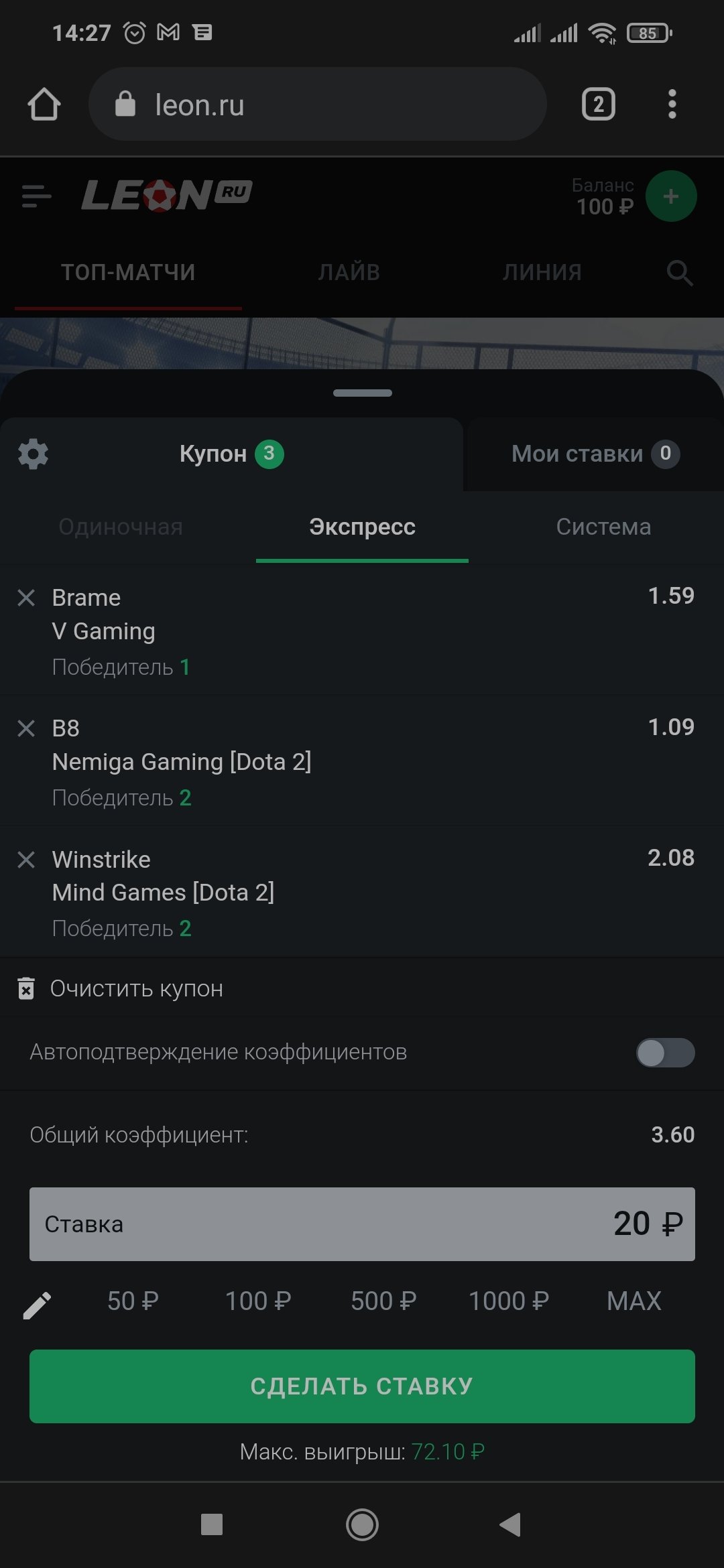724x1568 pixels.
Task: Tap the Ставка amount input field
Action: tap(362, 1224)
